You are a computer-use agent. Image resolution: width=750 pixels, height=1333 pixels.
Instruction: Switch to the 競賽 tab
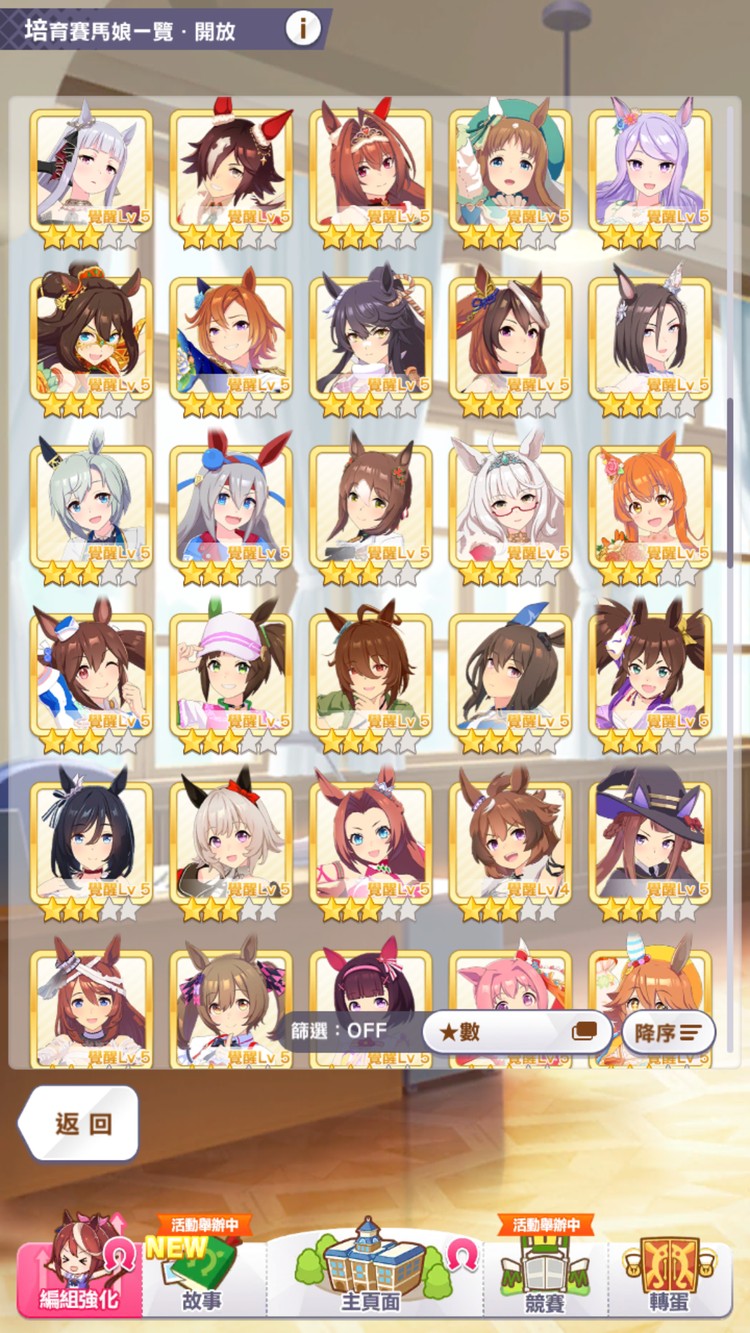[x=544, y=1273]
